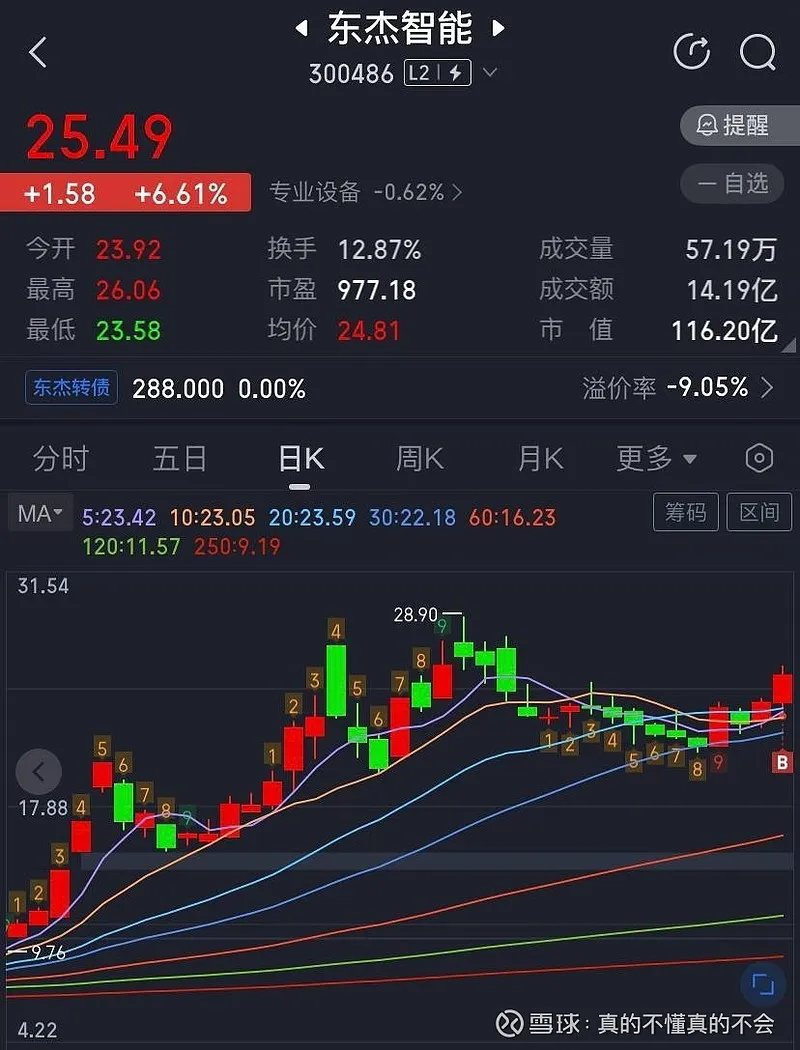
Task: Switch to the 五日 chart
Action: [180, 459]
